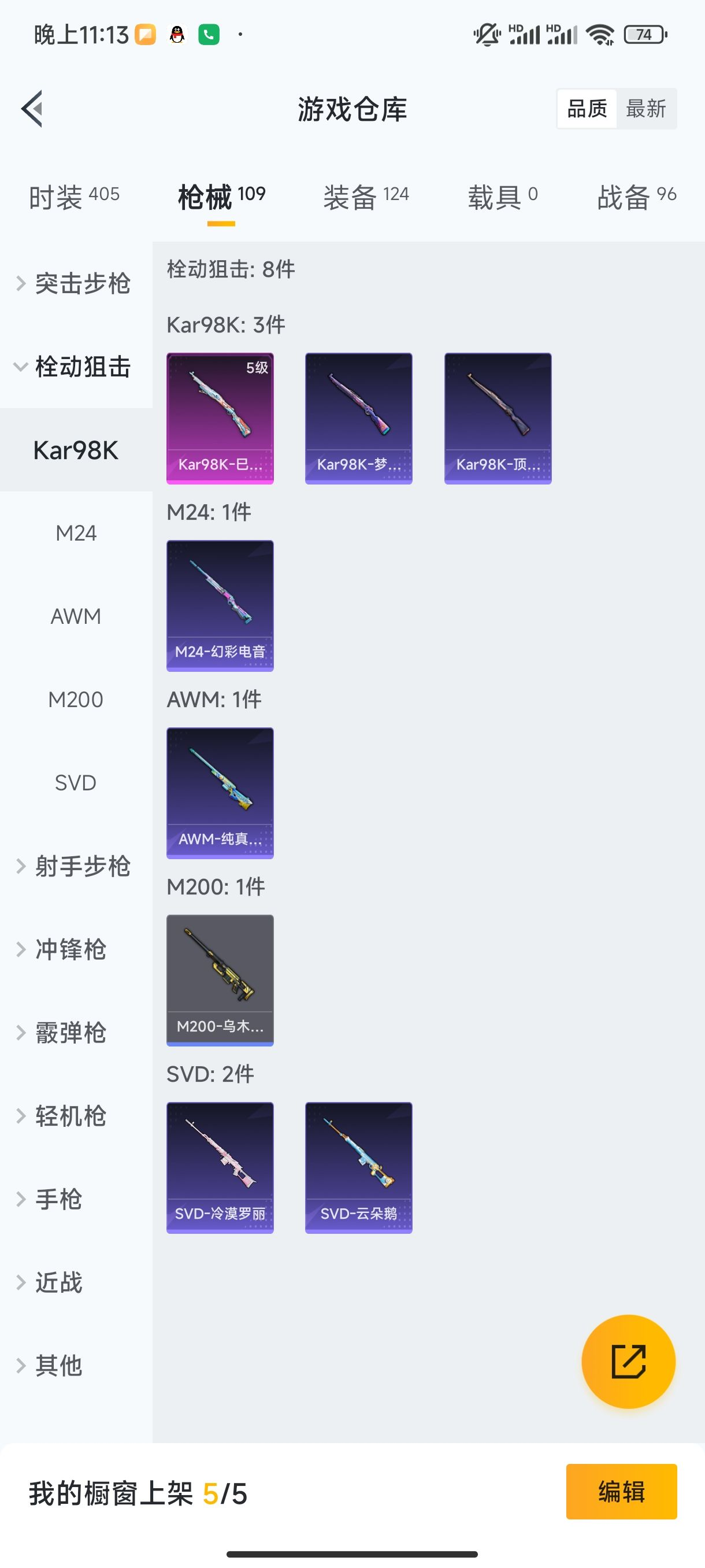The image size is (705, 1568).
Task: Tap the orange share floating button
Action: tap(628, 1361)
